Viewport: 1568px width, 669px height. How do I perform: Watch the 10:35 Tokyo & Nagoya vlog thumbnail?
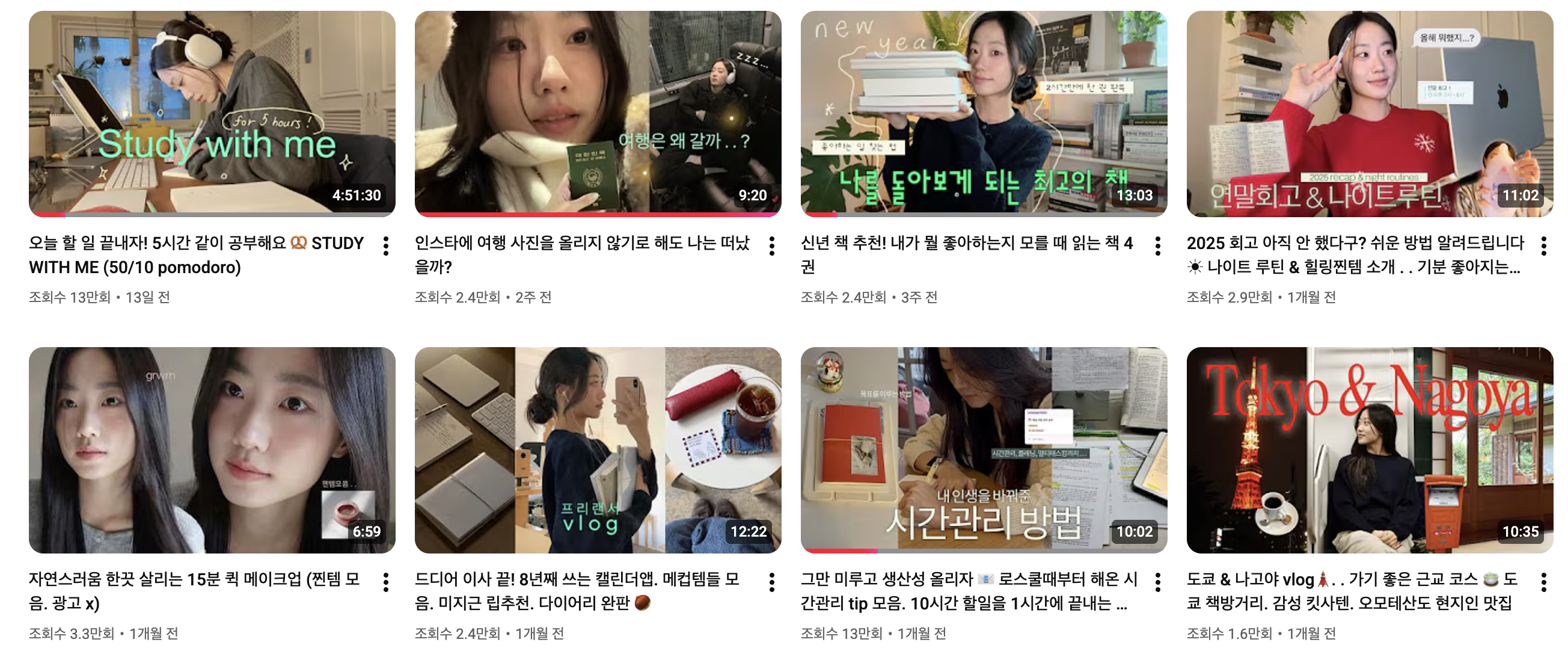pos(1370,449)
